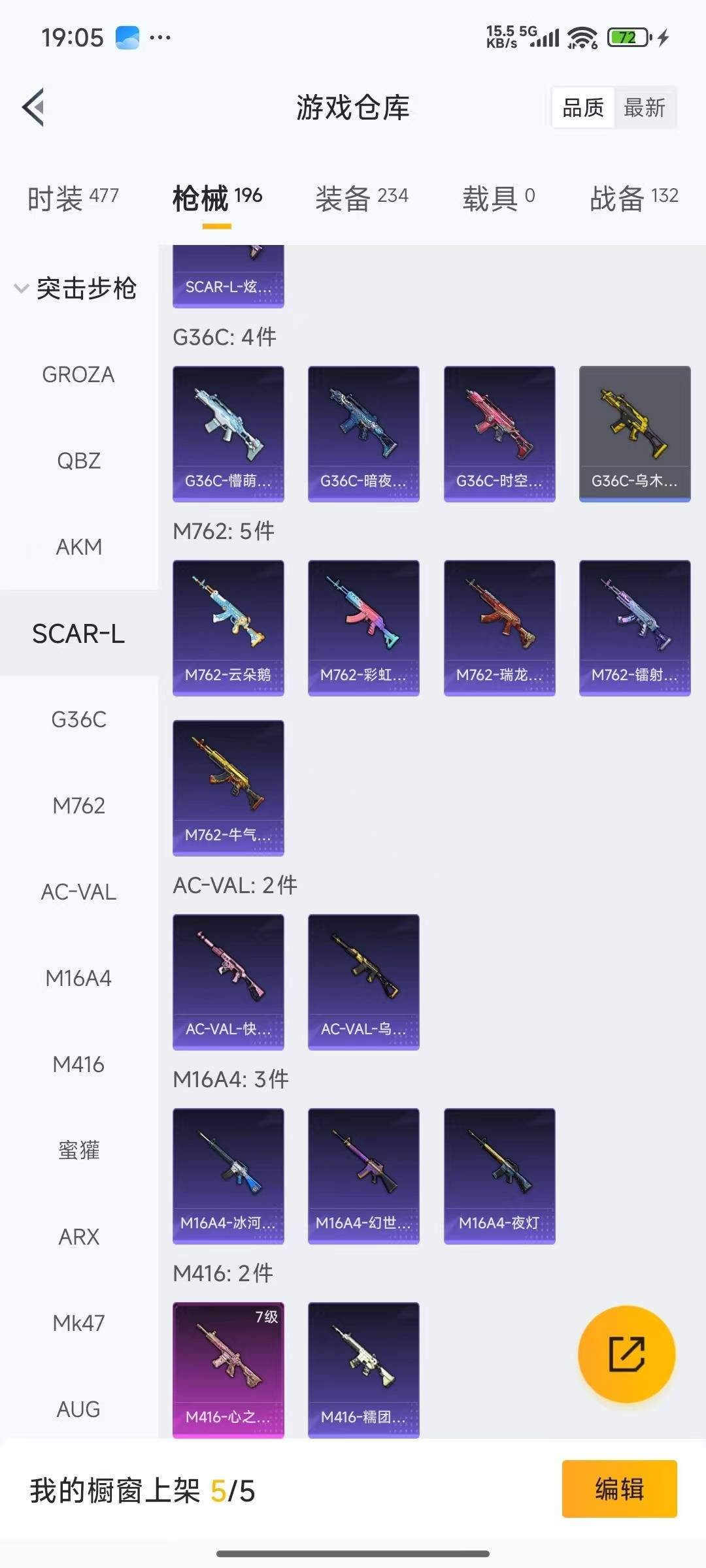Open the 战备 tab
The width and height of the screenshot is (706, 1568).
coord(633,198)
